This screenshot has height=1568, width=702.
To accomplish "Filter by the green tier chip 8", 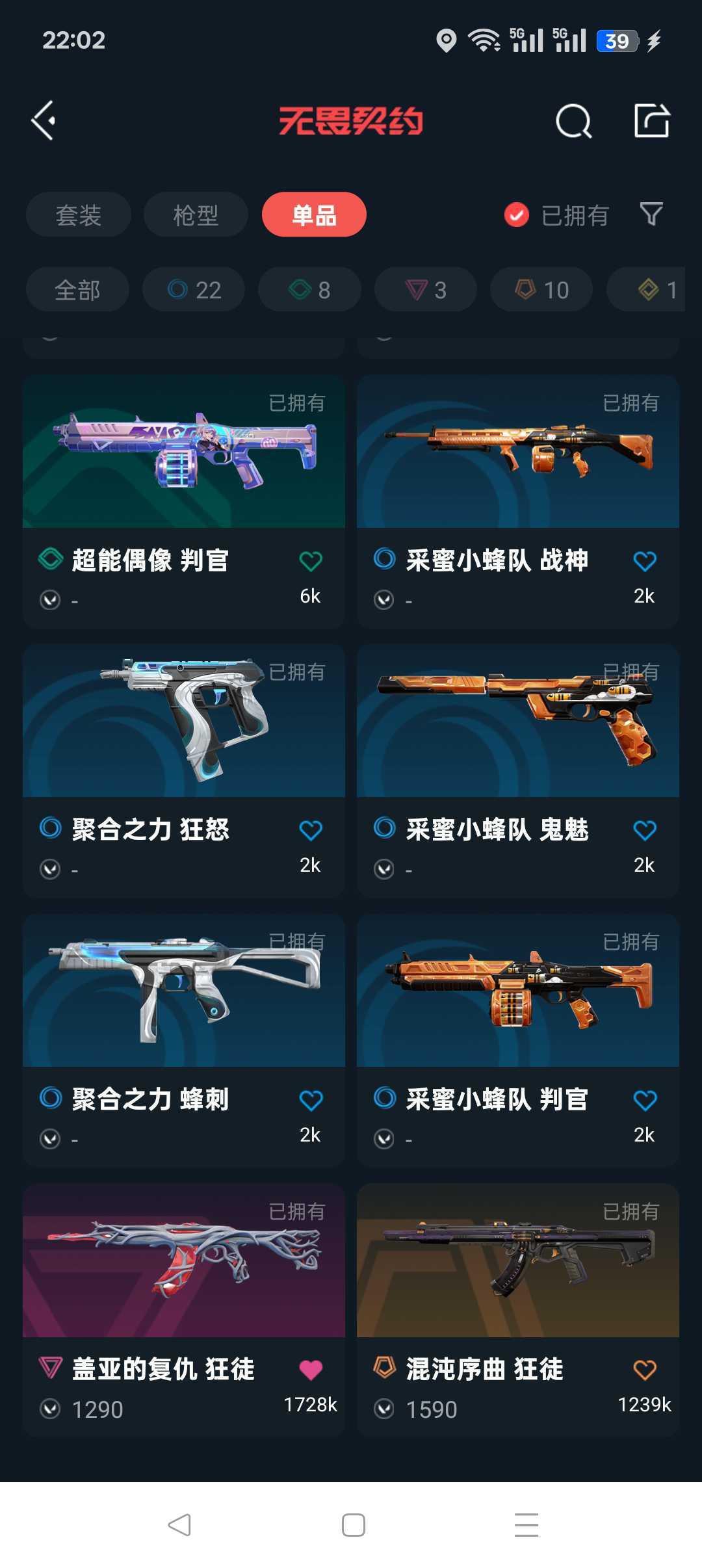I will (309, 289).
